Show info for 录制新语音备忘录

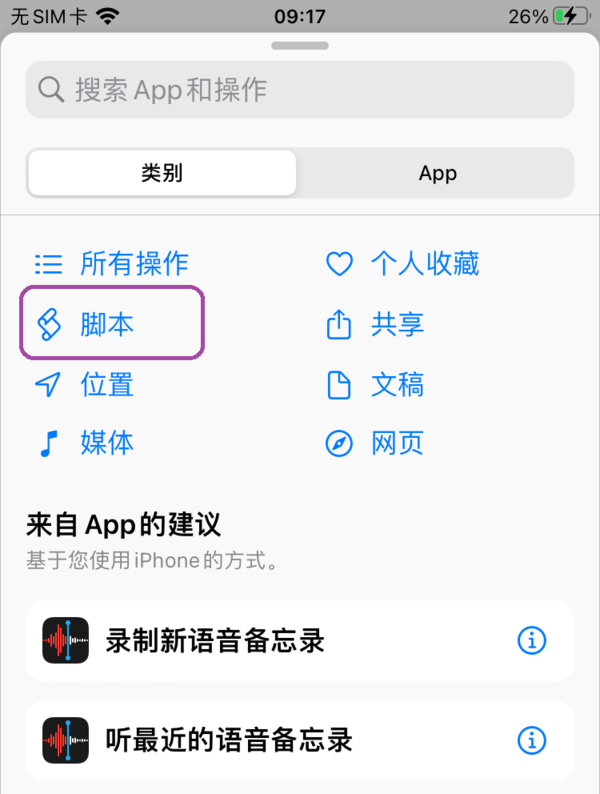(x=532, y=640)
